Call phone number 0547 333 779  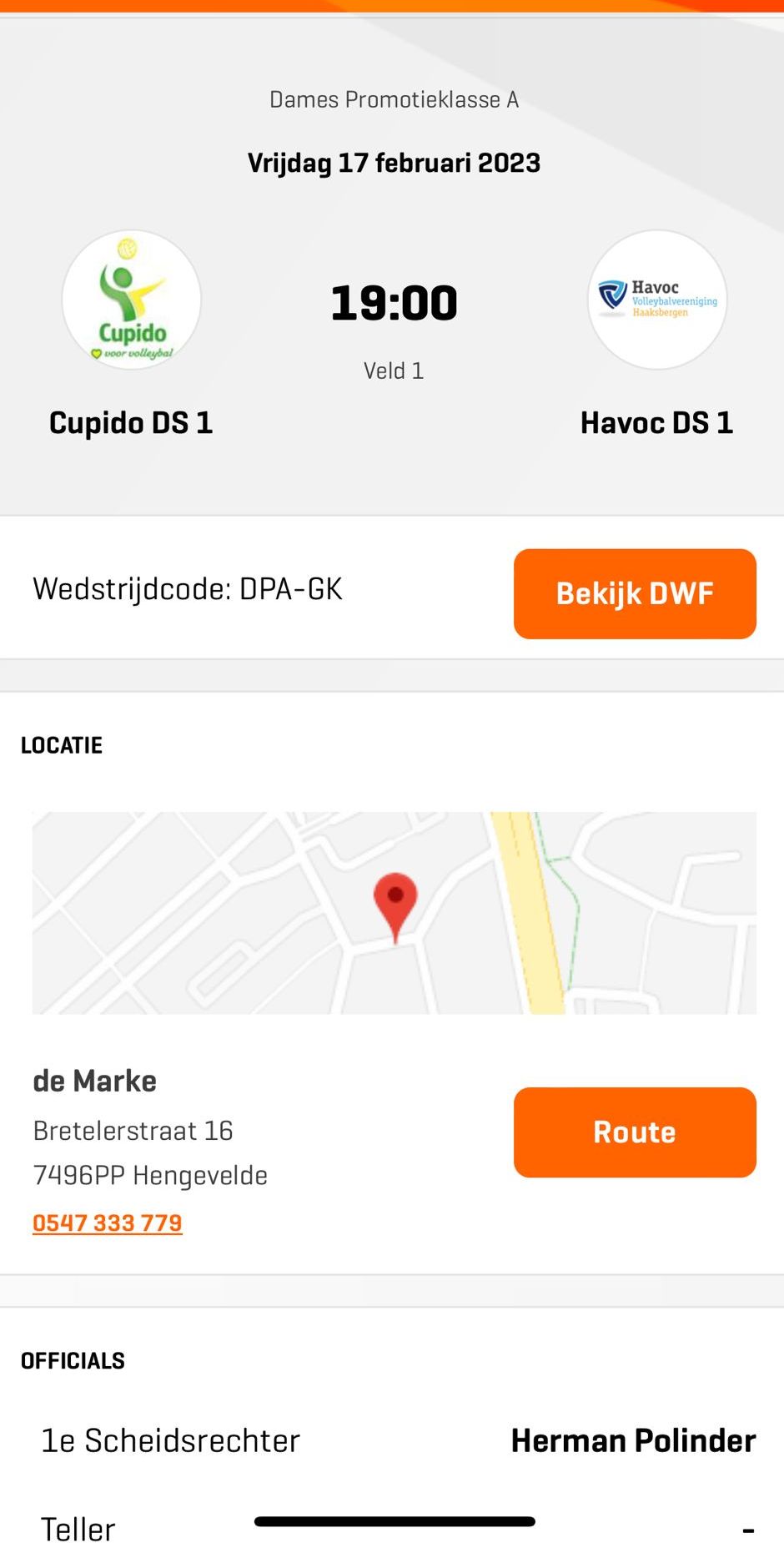tap(108, 1223)
